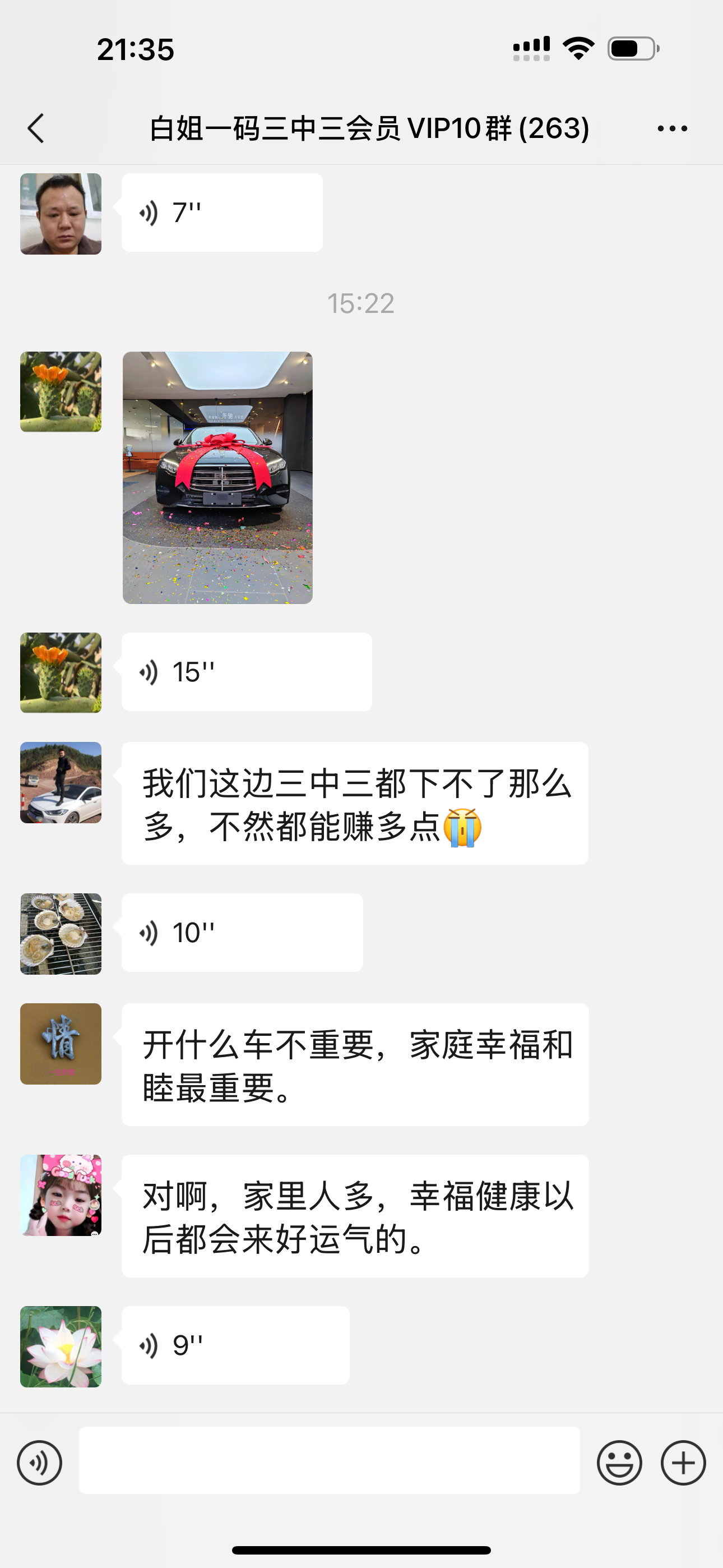This screenshot has width=723, height=1568.
Task: View profile of the lotus flower avatar
Action: pos(61,1346)
